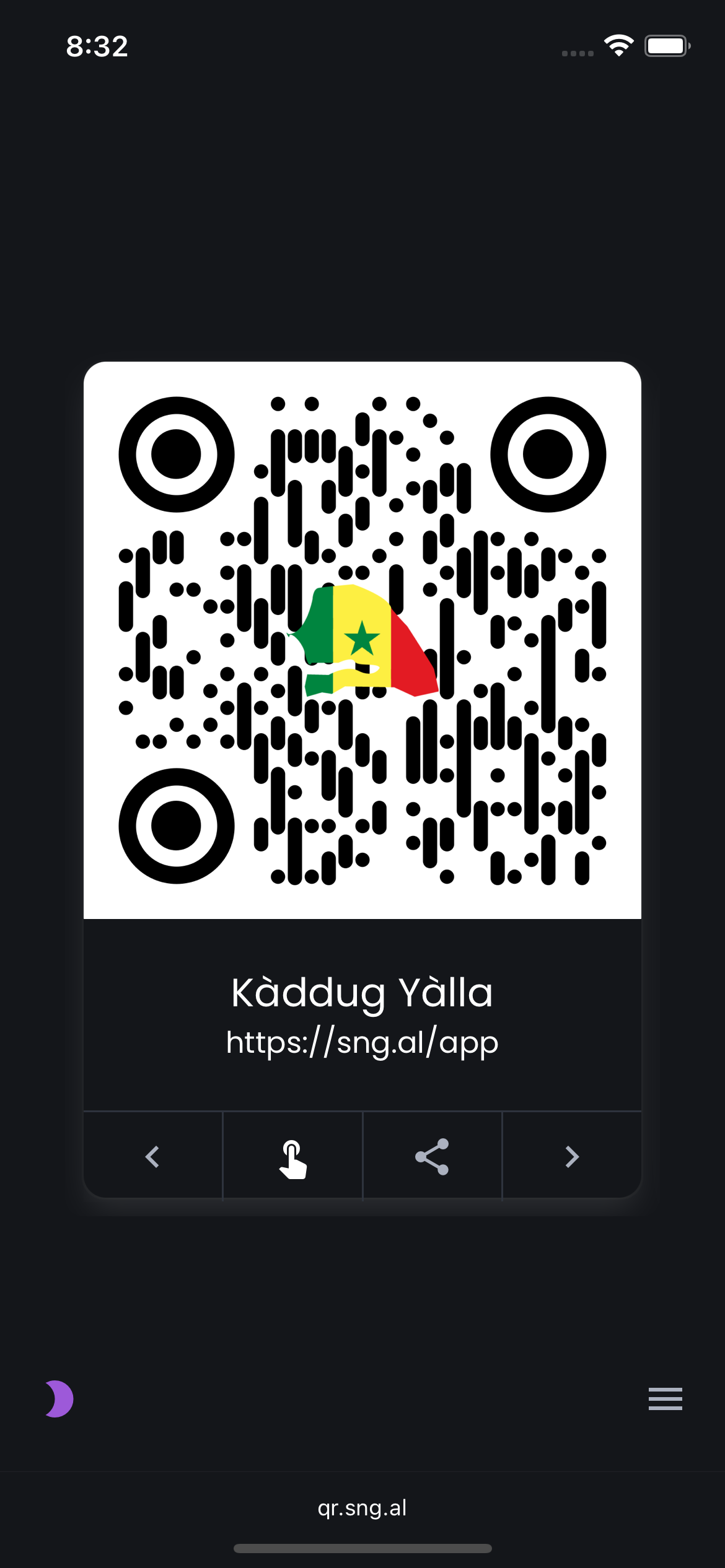This screenshot has height=1568, width=725.
Task: Open the hamburger menu
Action: pos(665,1398)
